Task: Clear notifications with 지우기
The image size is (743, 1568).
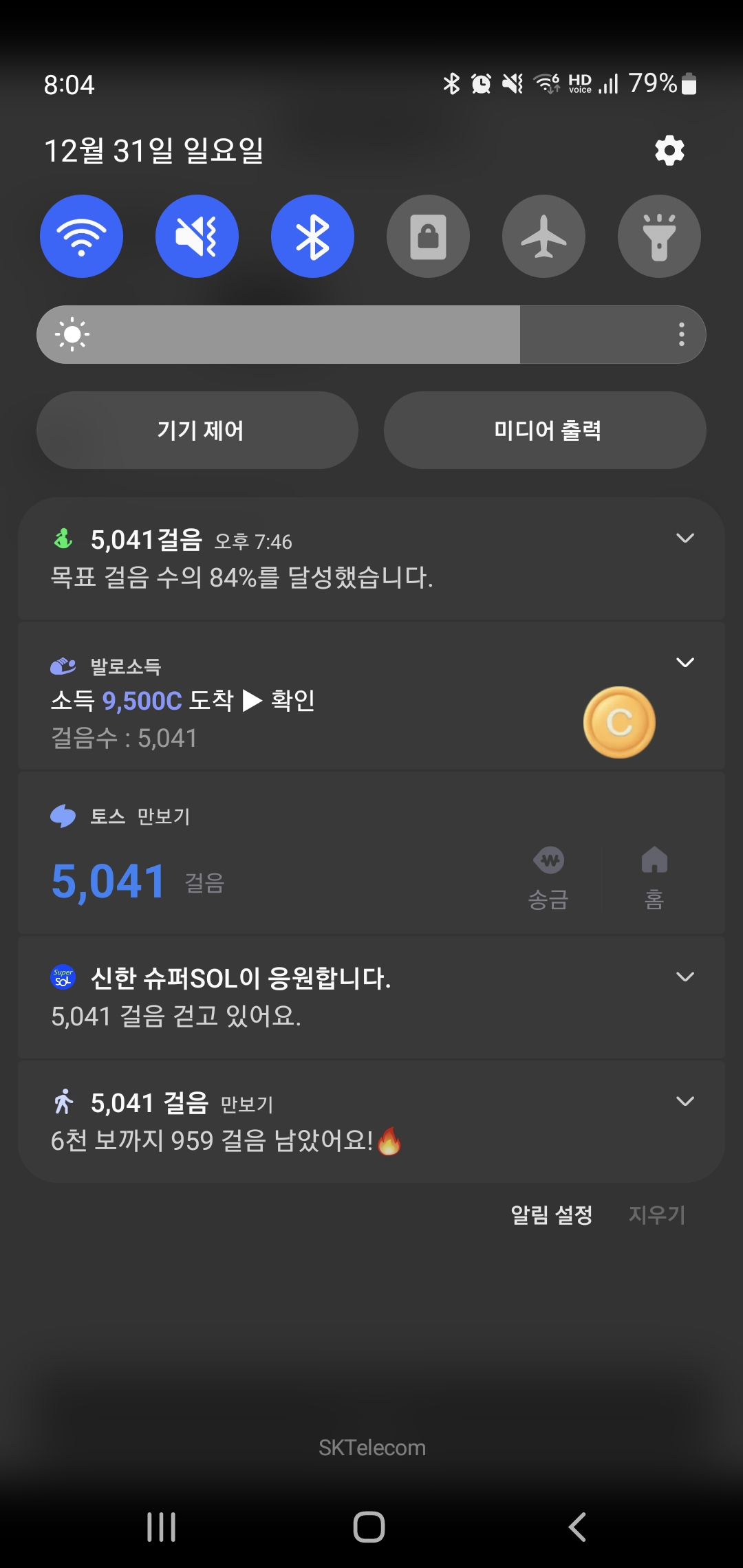Action: [x=656, y=1215]
